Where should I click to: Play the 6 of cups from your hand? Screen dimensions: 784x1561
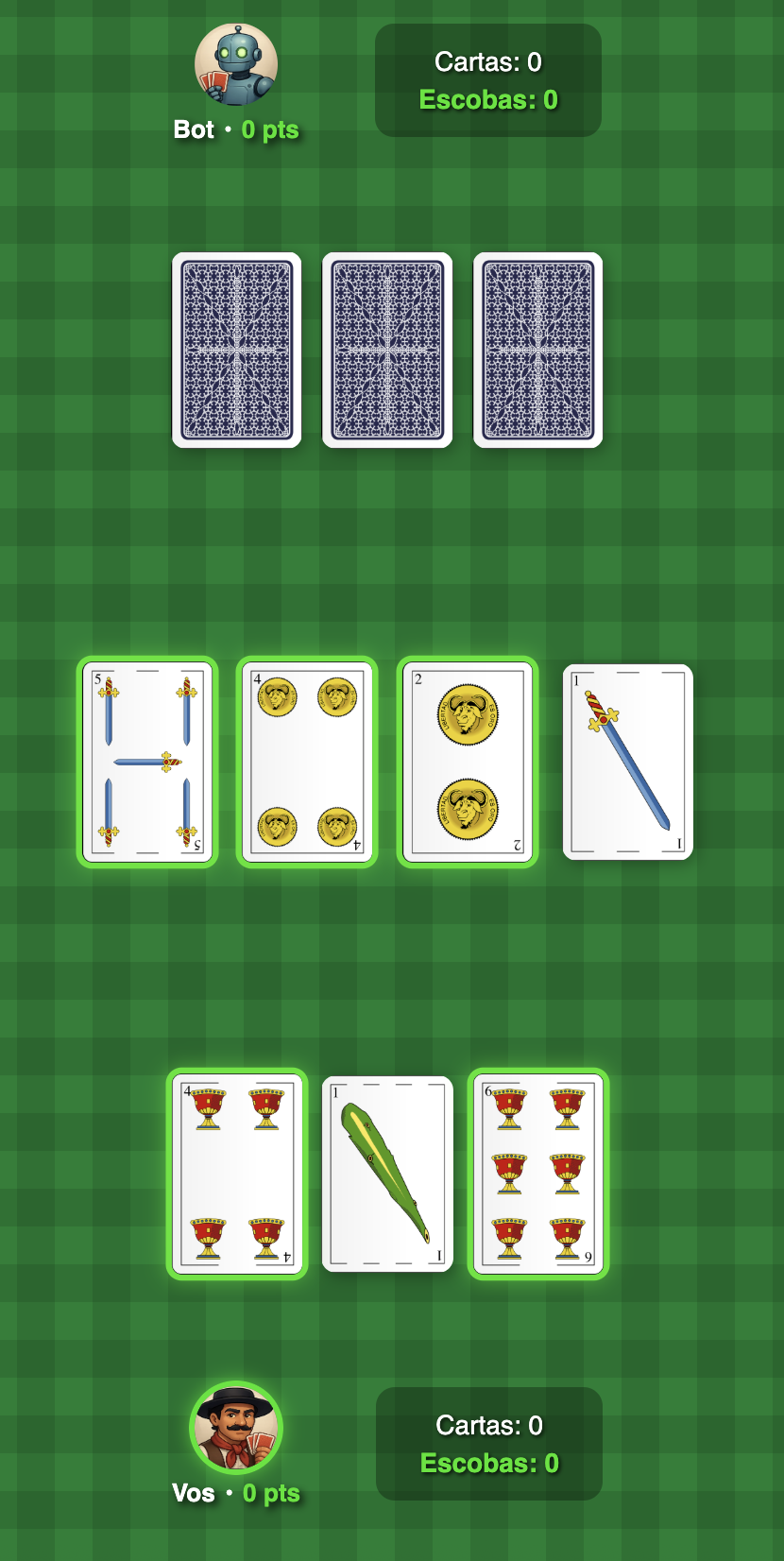coord(538,1174)
